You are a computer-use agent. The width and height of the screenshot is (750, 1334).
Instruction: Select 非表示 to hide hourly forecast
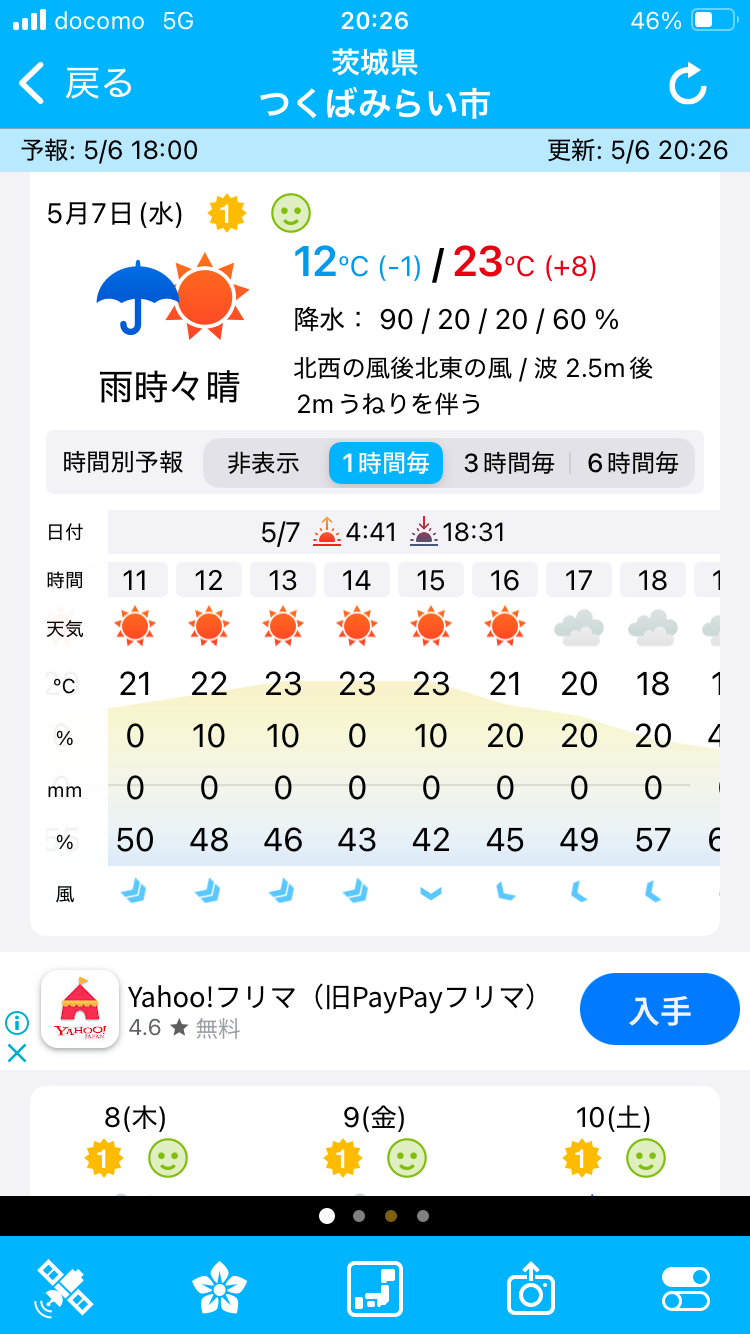click(263, 463)
